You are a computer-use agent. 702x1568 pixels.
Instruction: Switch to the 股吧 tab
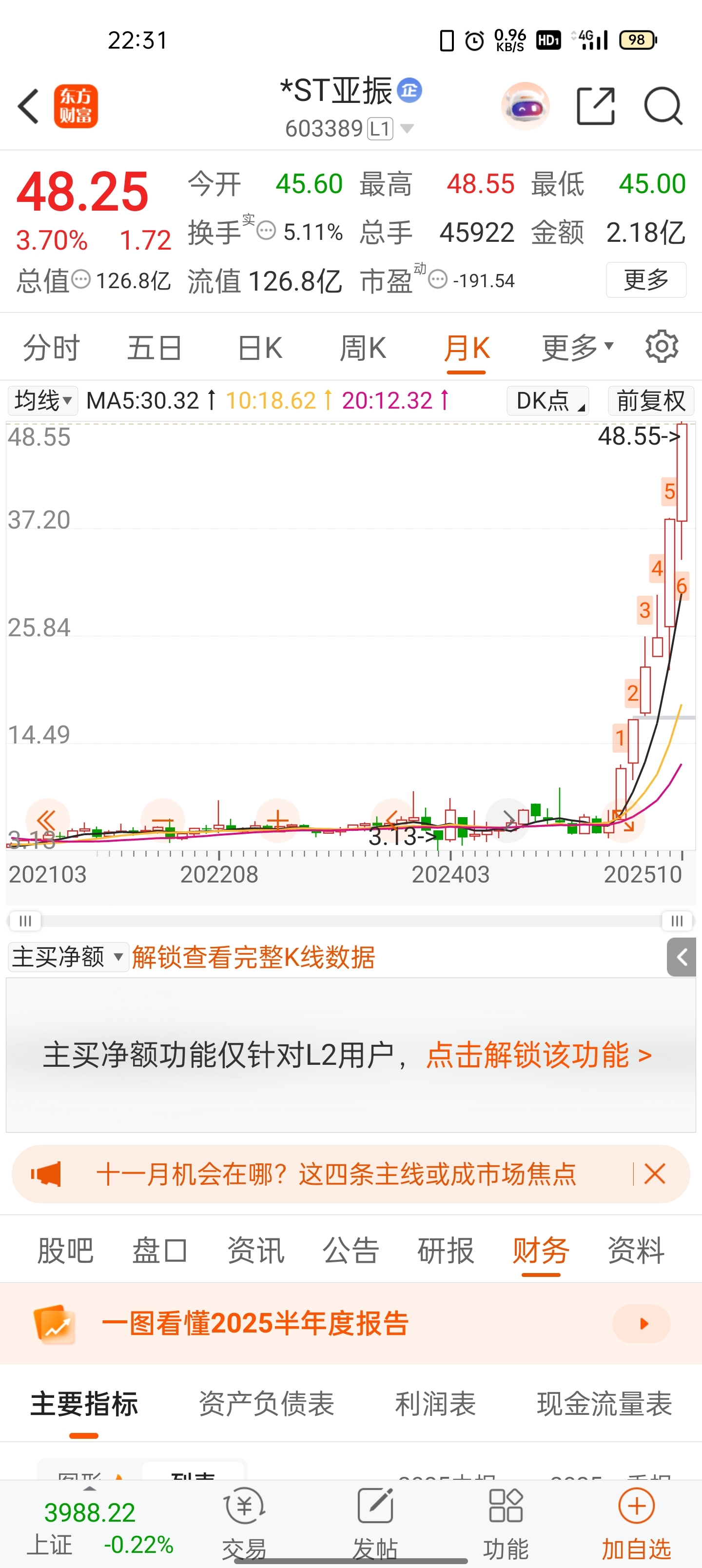pos(65,1250)
